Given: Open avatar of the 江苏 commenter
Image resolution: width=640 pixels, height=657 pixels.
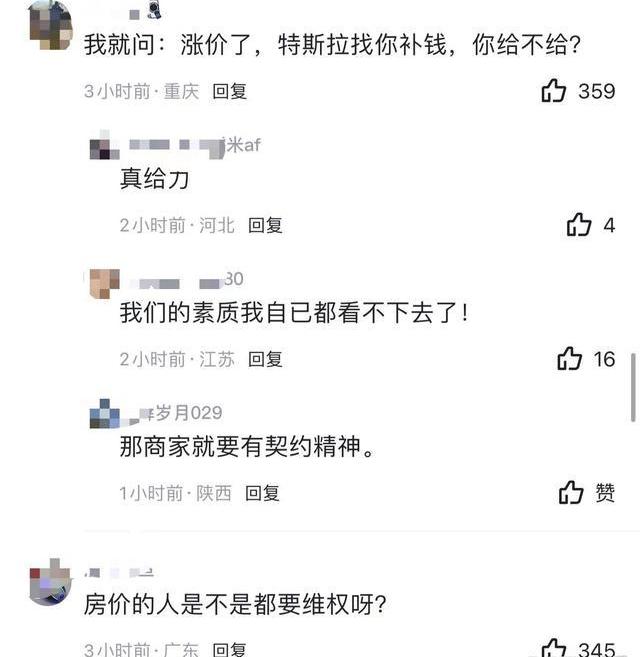Looking at the screenshot, I should [x=104, y=283].
